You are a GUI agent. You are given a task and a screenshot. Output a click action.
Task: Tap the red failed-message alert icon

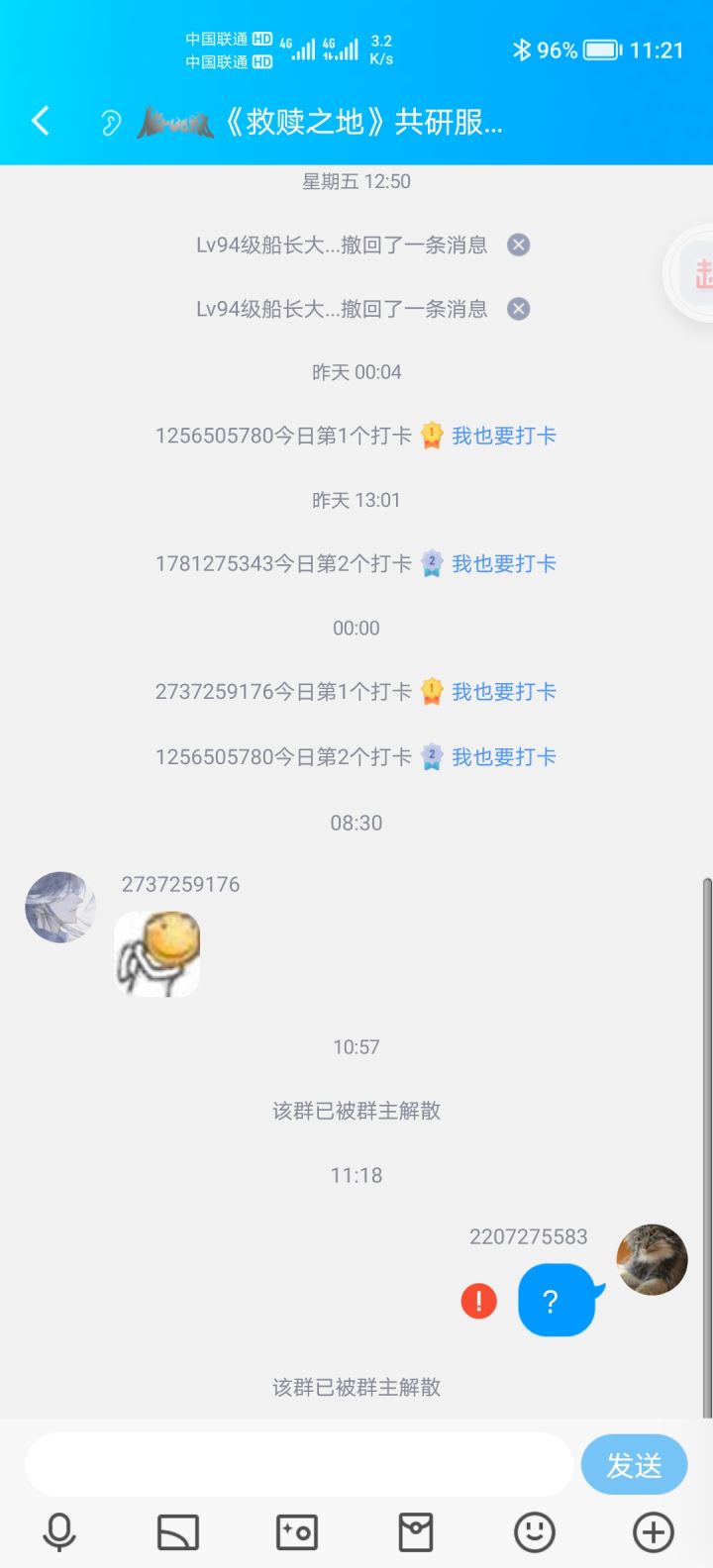[x=479, y=1301]
